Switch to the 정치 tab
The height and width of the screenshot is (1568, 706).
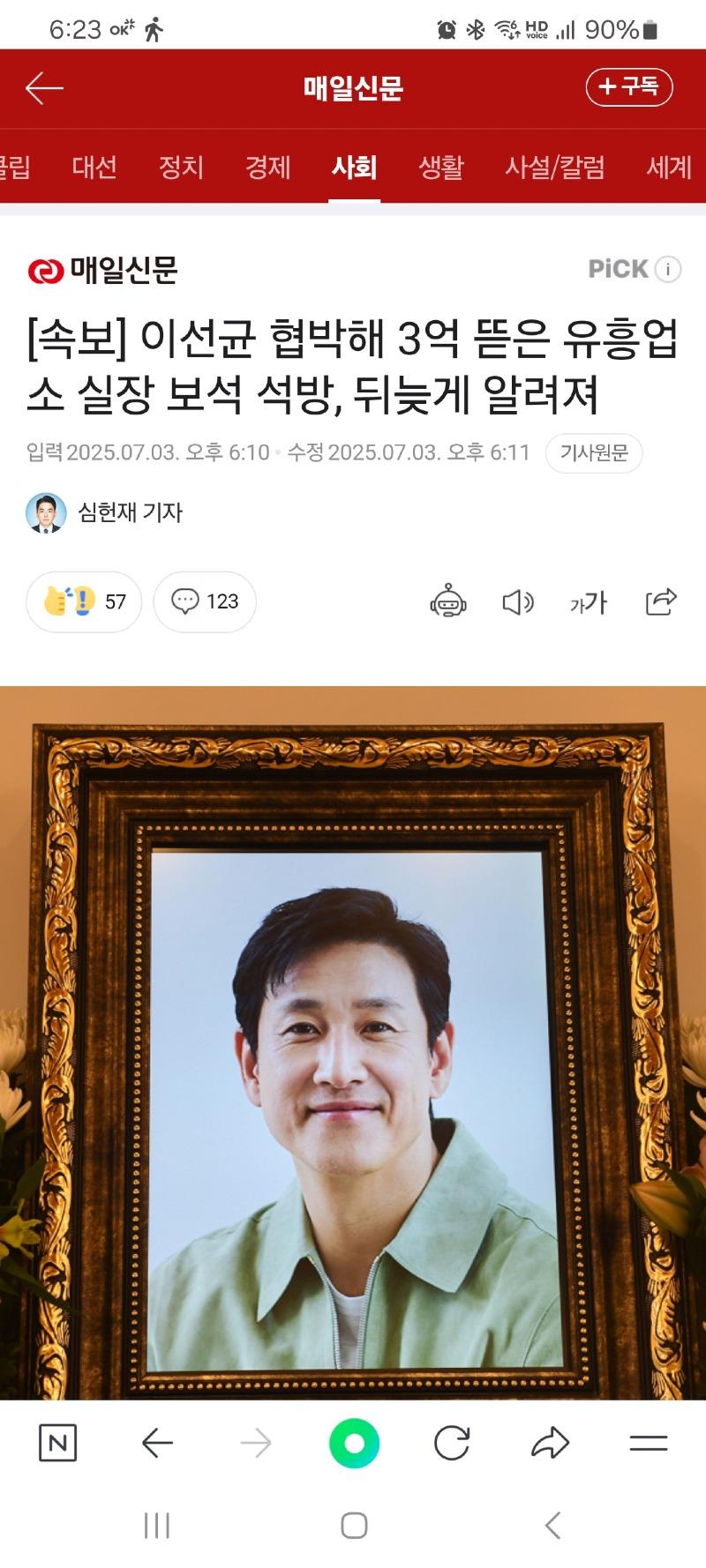click(181, 167)
